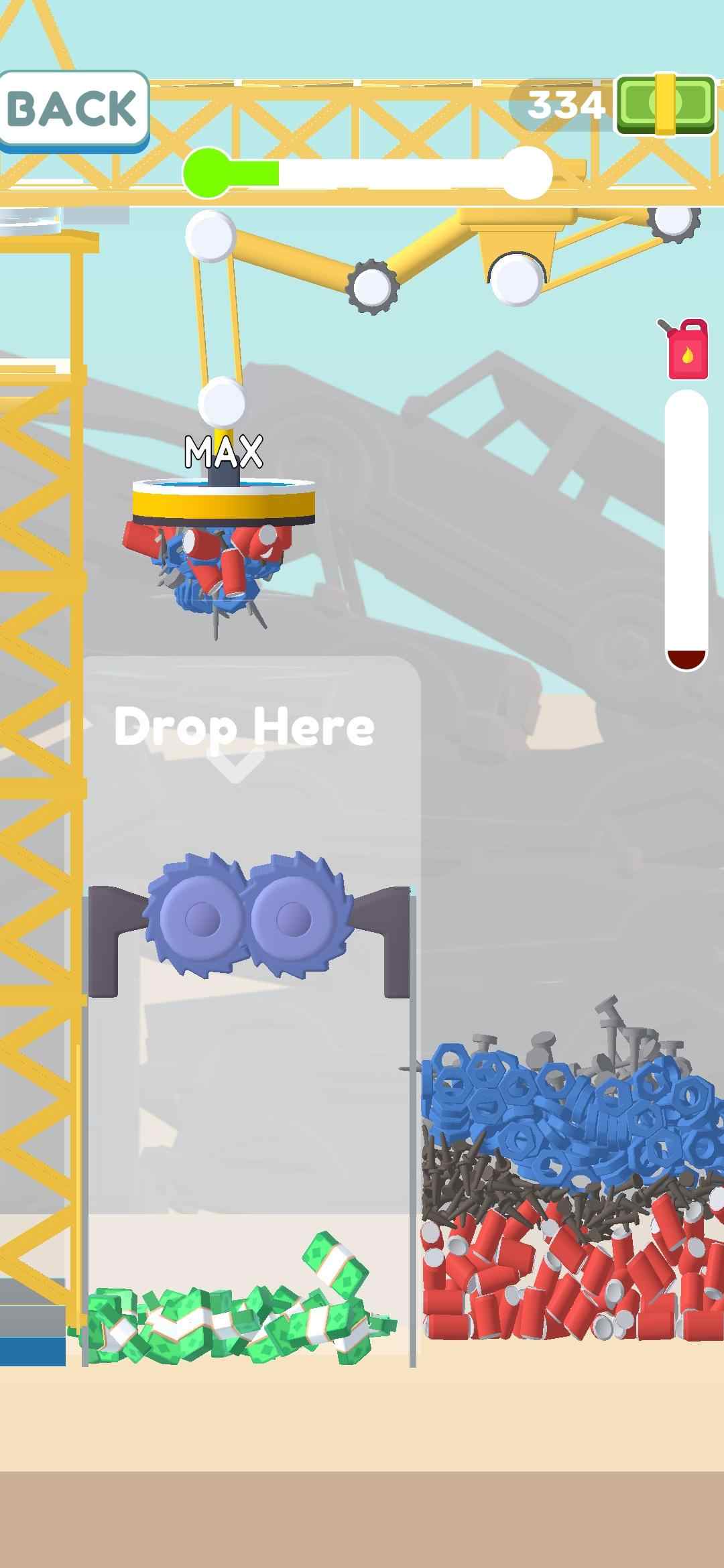Tap the Drop Here zone
Viewport: 724px width, 1568px height.
245,737
